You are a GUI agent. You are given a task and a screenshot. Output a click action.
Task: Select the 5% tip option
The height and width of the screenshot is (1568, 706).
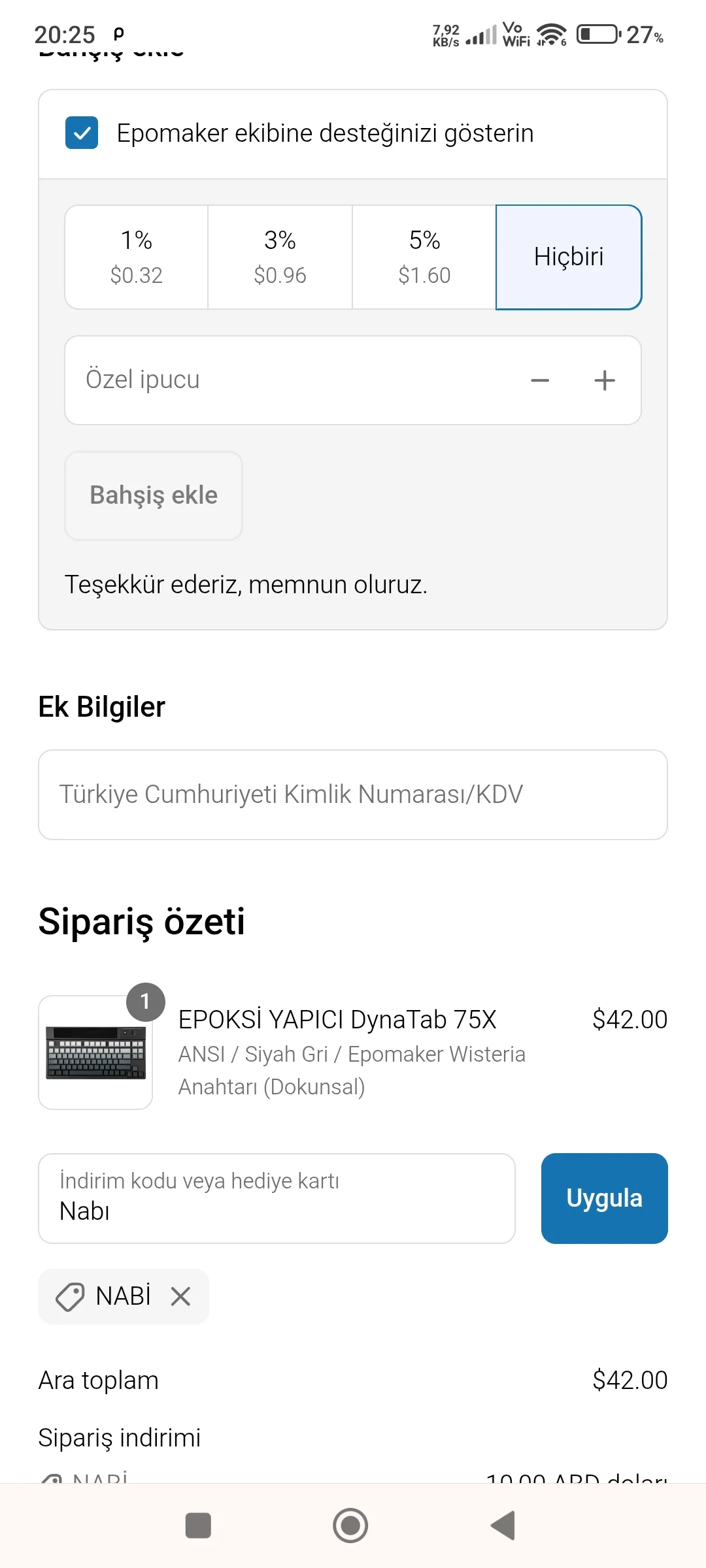click(x=424, y=256)
